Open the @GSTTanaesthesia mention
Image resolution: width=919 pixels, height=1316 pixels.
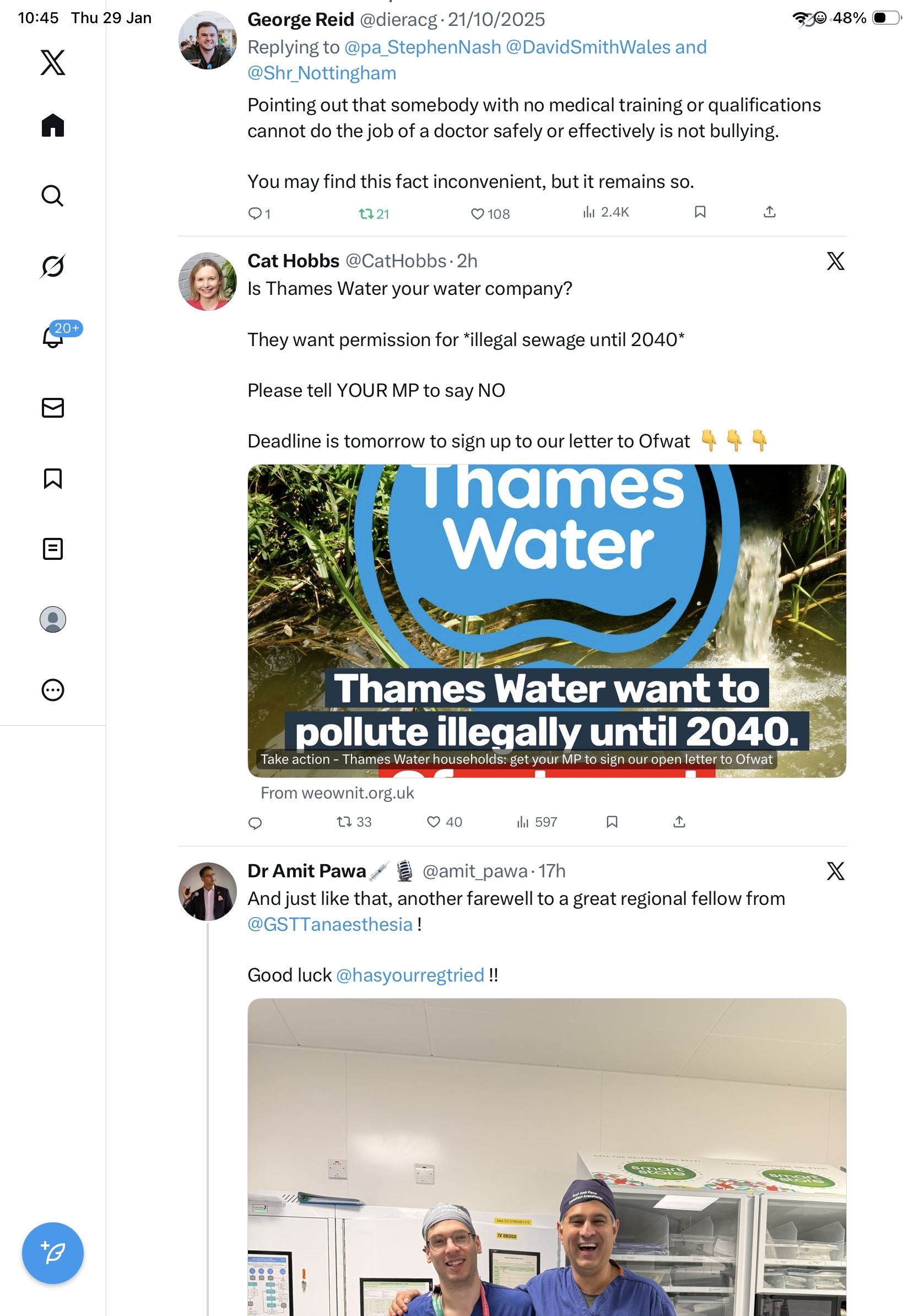click(x=330, y=925)
